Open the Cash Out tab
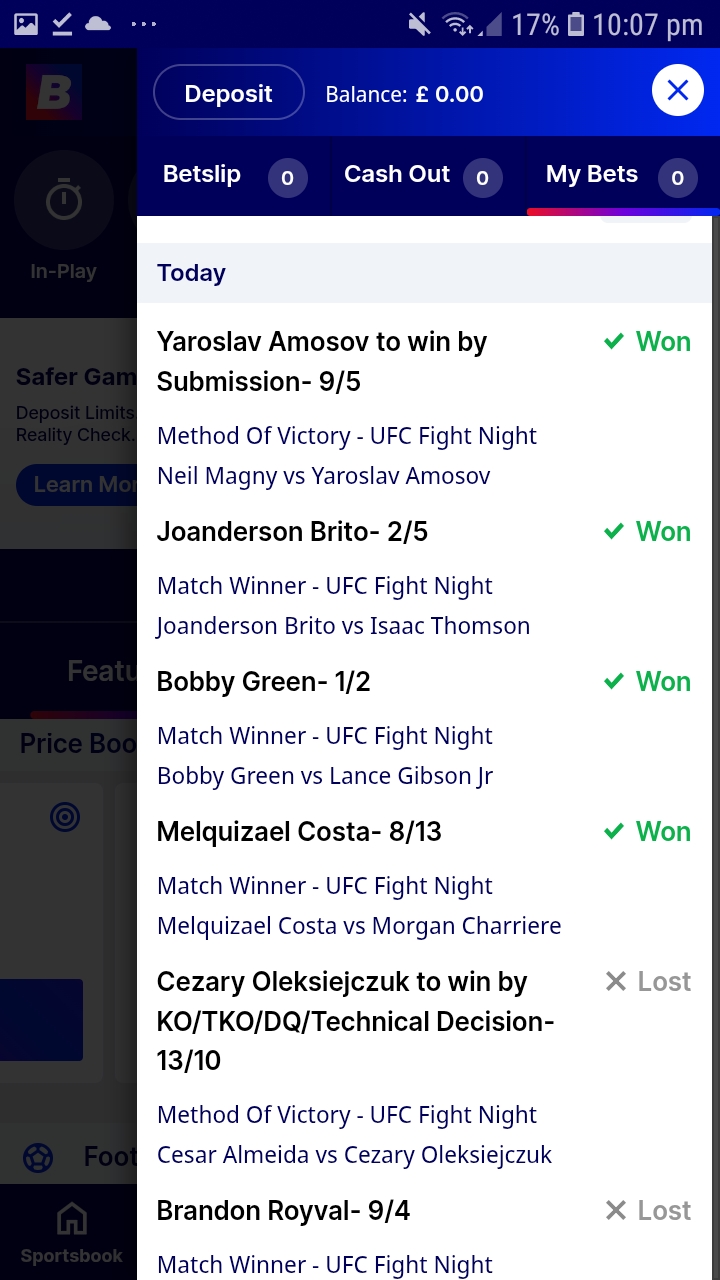This screenshot has height=1280, width=720. [x=397, y=174]
